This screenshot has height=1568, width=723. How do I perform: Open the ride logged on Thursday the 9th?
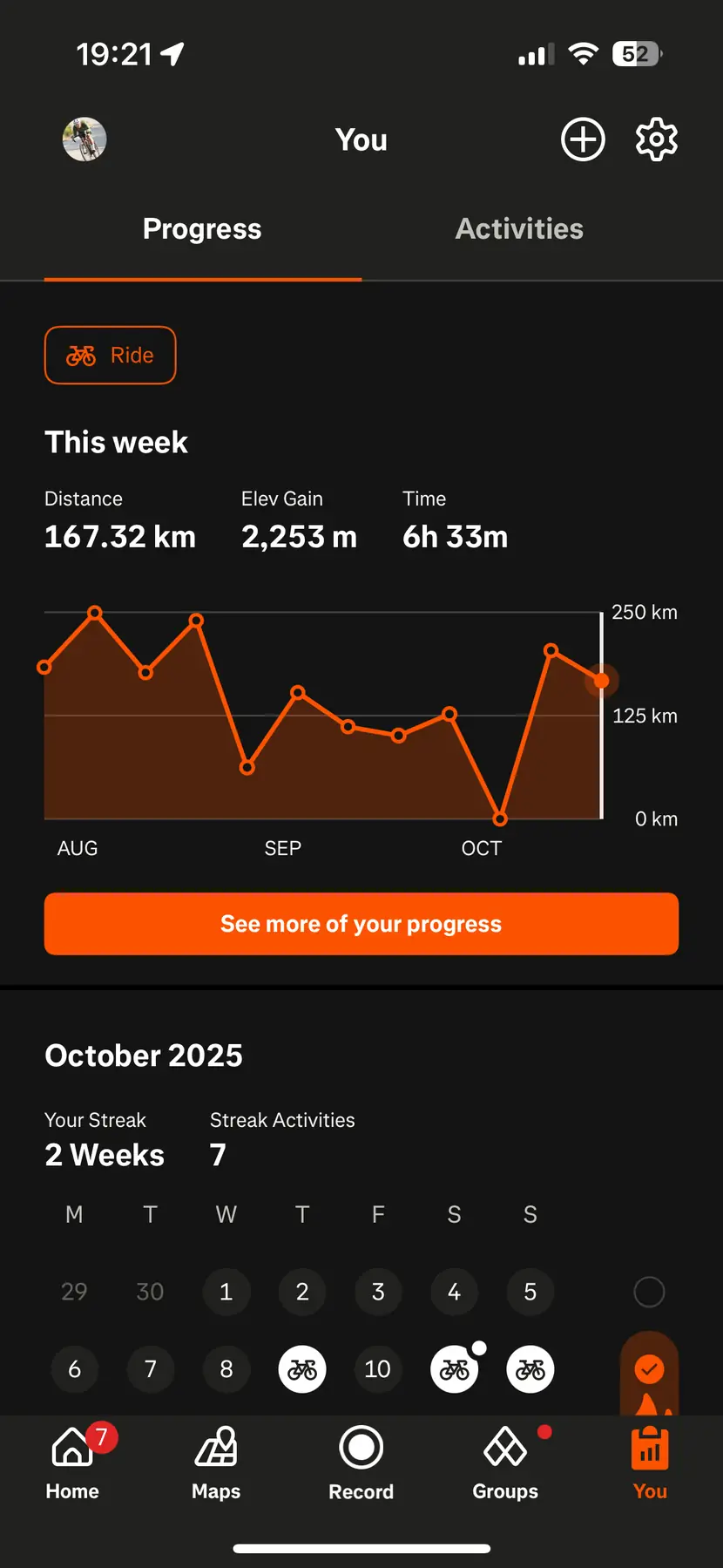point(302,1369)
